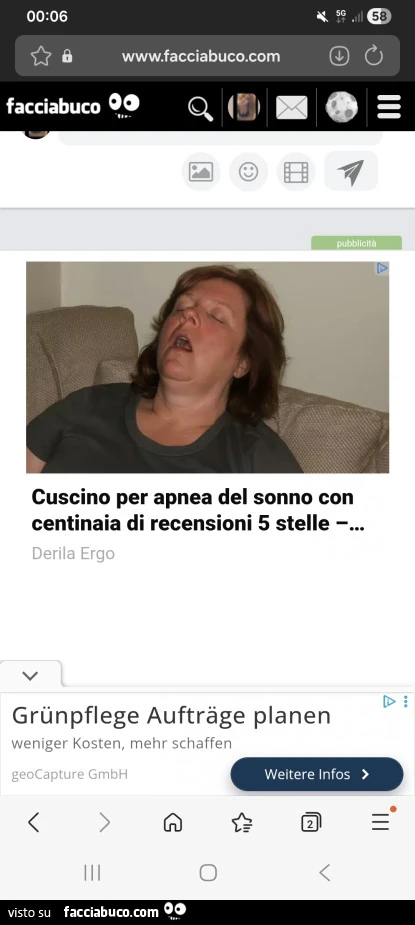Open the browser bookmarks list
The width and height of the screenshot is (415, 925).
pos(241,822)
